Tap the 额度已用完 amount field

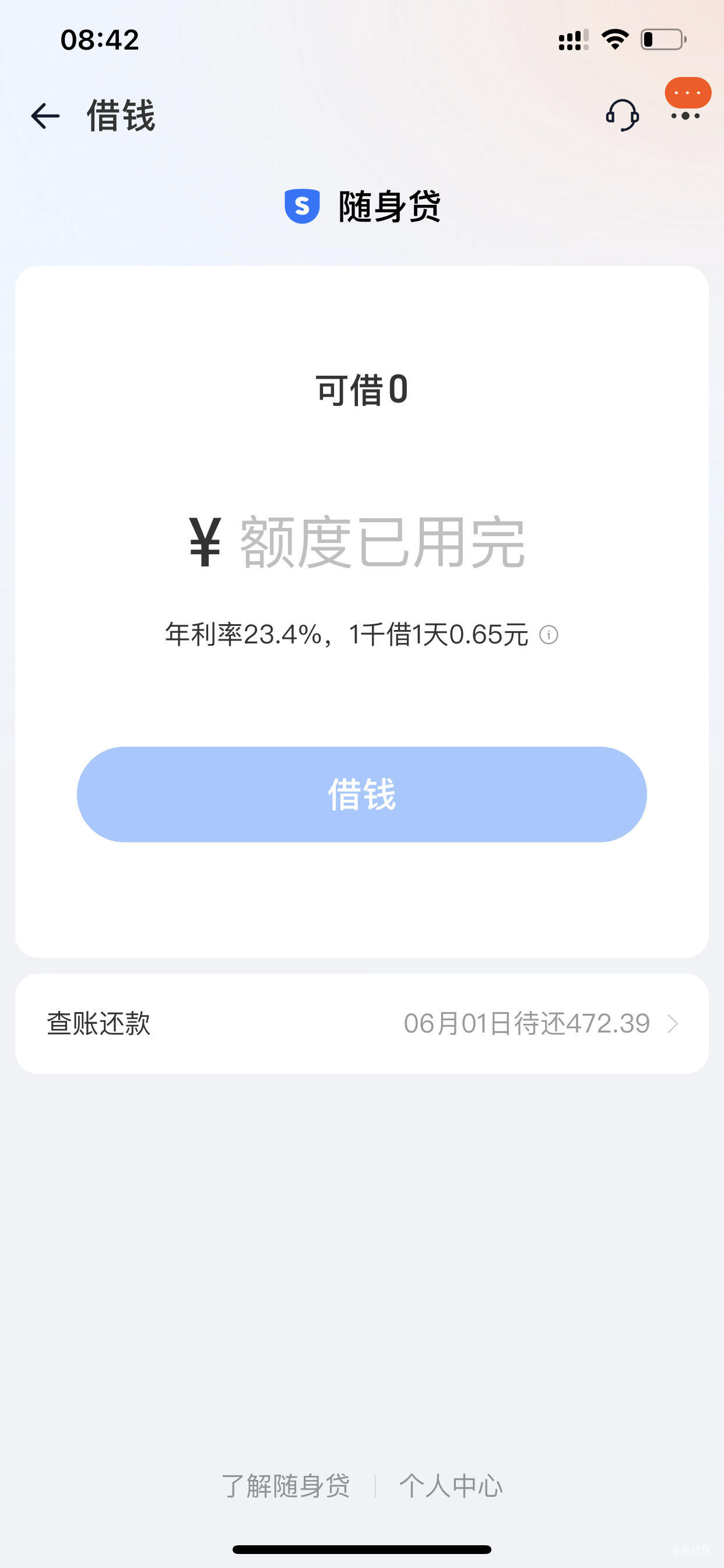coord(382,542)
